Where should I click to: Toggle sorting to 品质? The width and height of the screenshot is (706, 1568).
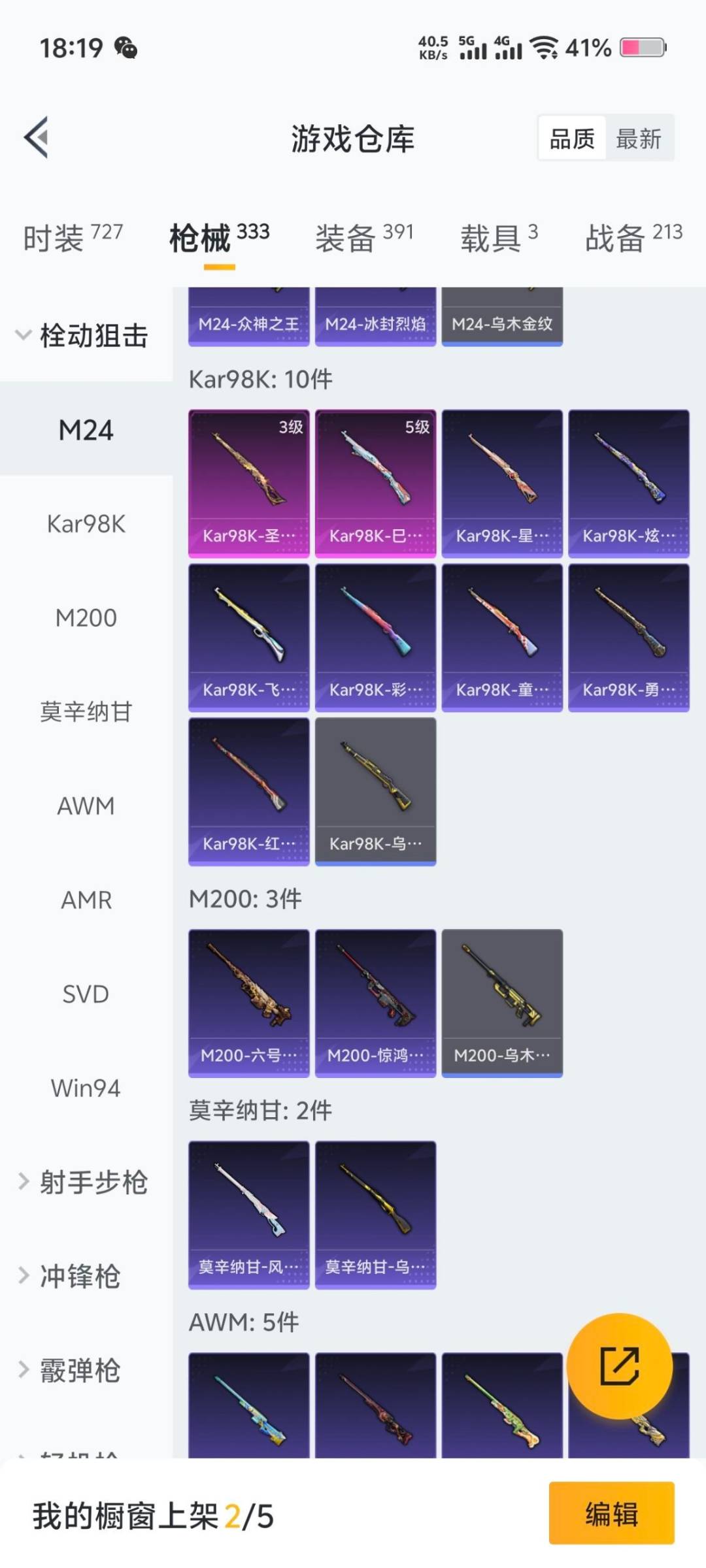572,139
